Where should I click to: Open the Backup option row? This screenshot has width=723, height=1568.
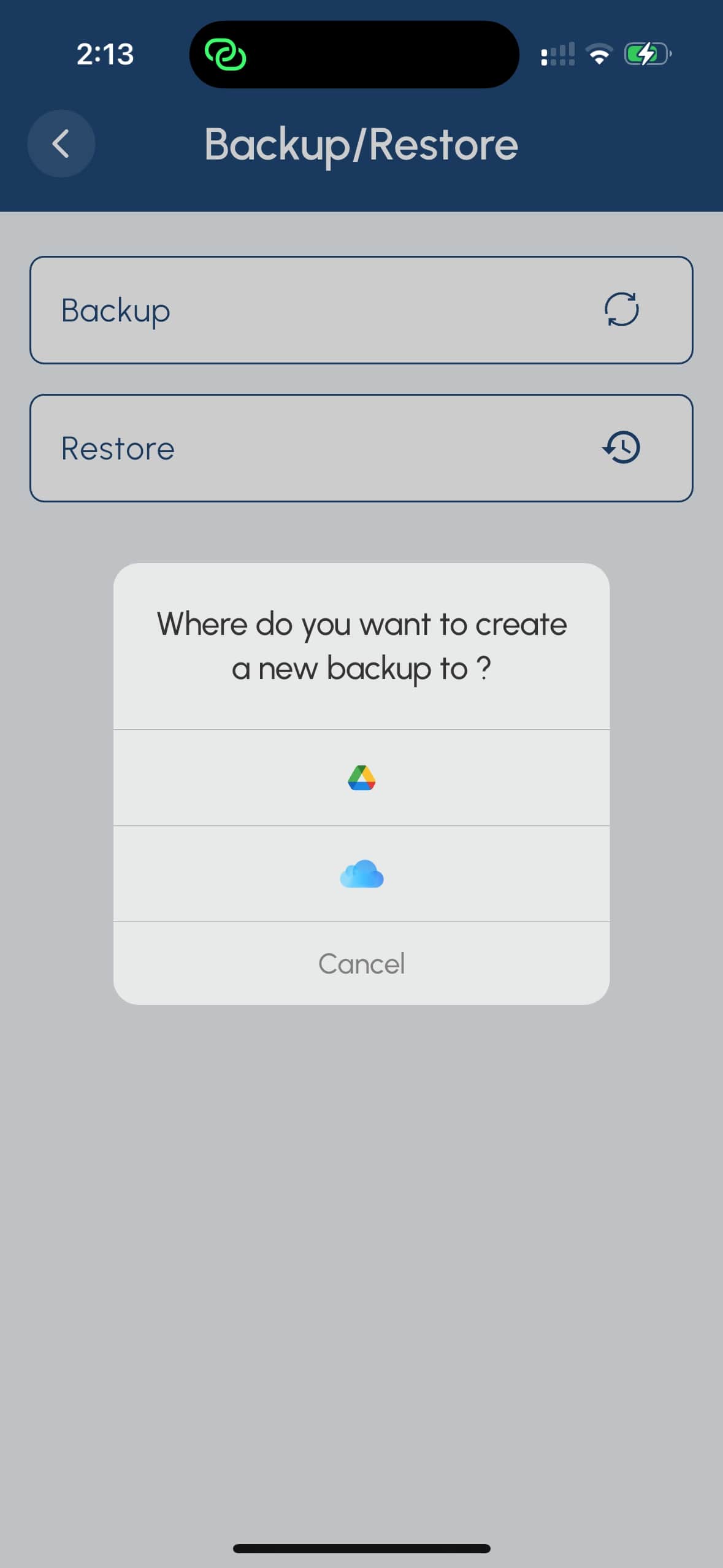(x=361, y=310)
